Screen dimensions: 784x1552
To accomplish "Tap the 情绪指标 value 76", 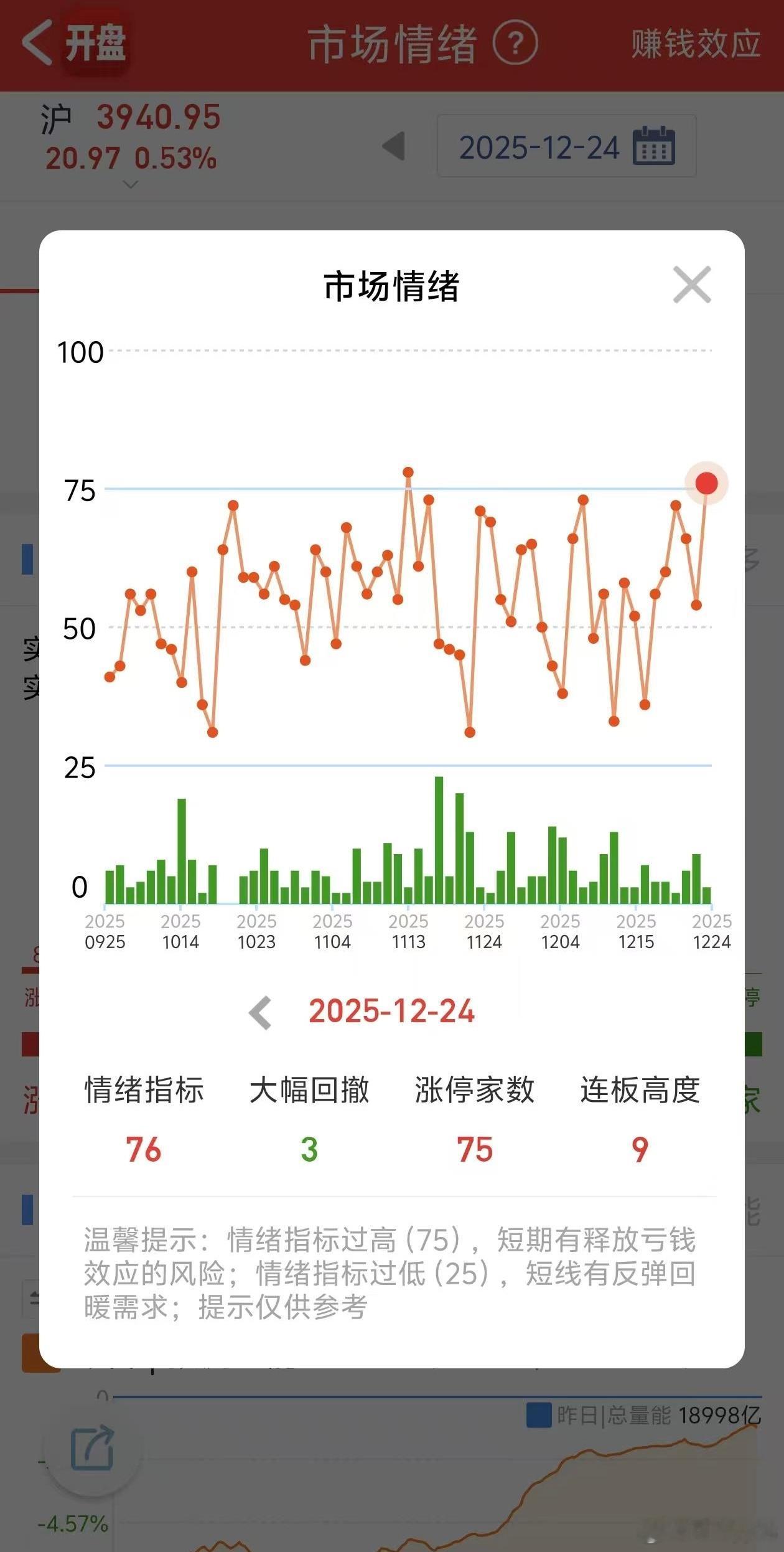I will coord(142,1148).
